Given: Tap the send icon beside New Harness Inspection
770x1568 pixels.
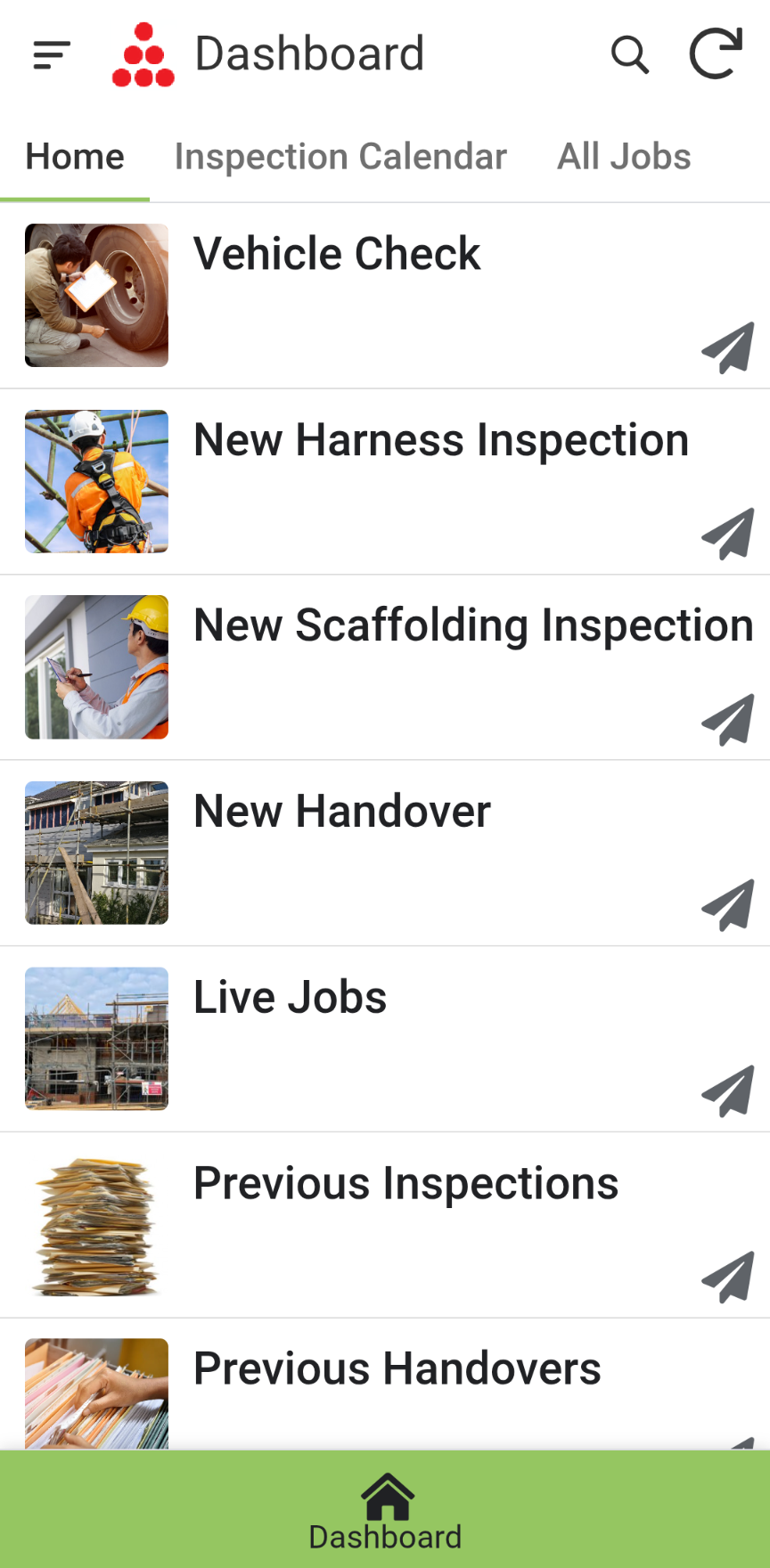Looking at the screenshot, I should (x=728, y=533).
